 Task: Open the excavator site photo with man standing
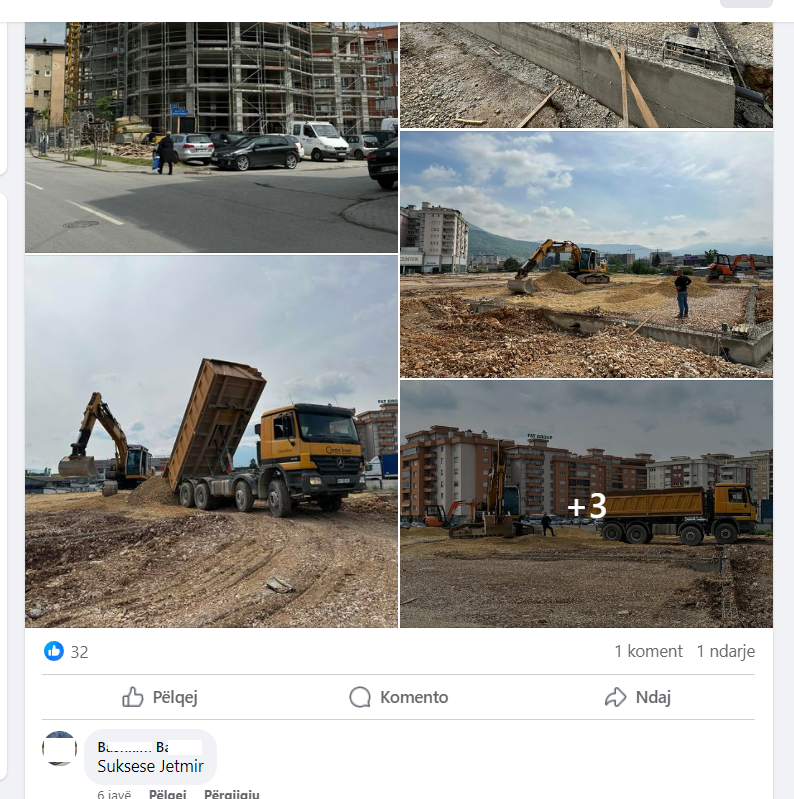click(x=586, y=254)
